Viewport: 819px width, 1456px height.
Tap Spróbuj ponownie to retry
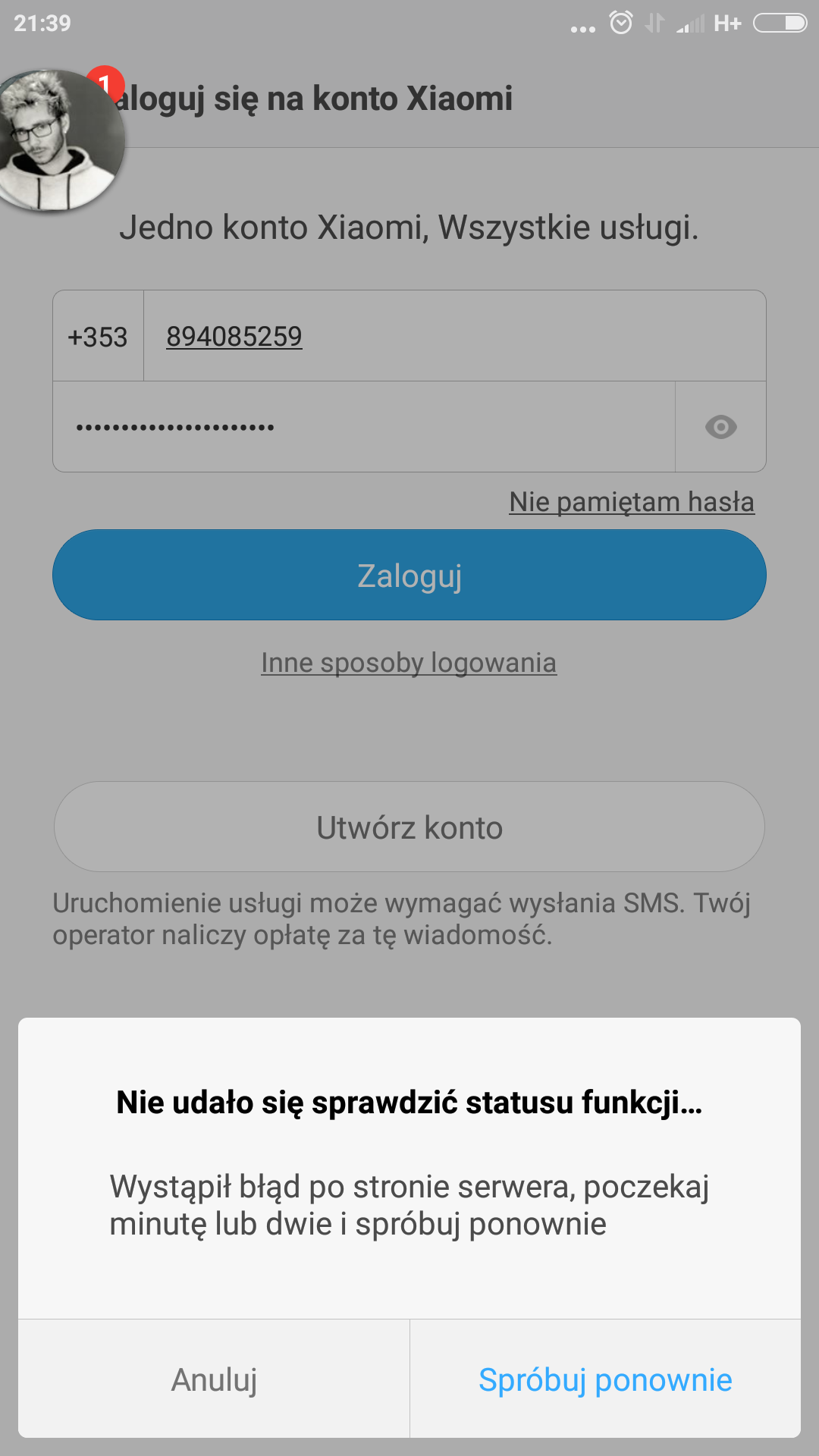click(x=604, y=1379)
